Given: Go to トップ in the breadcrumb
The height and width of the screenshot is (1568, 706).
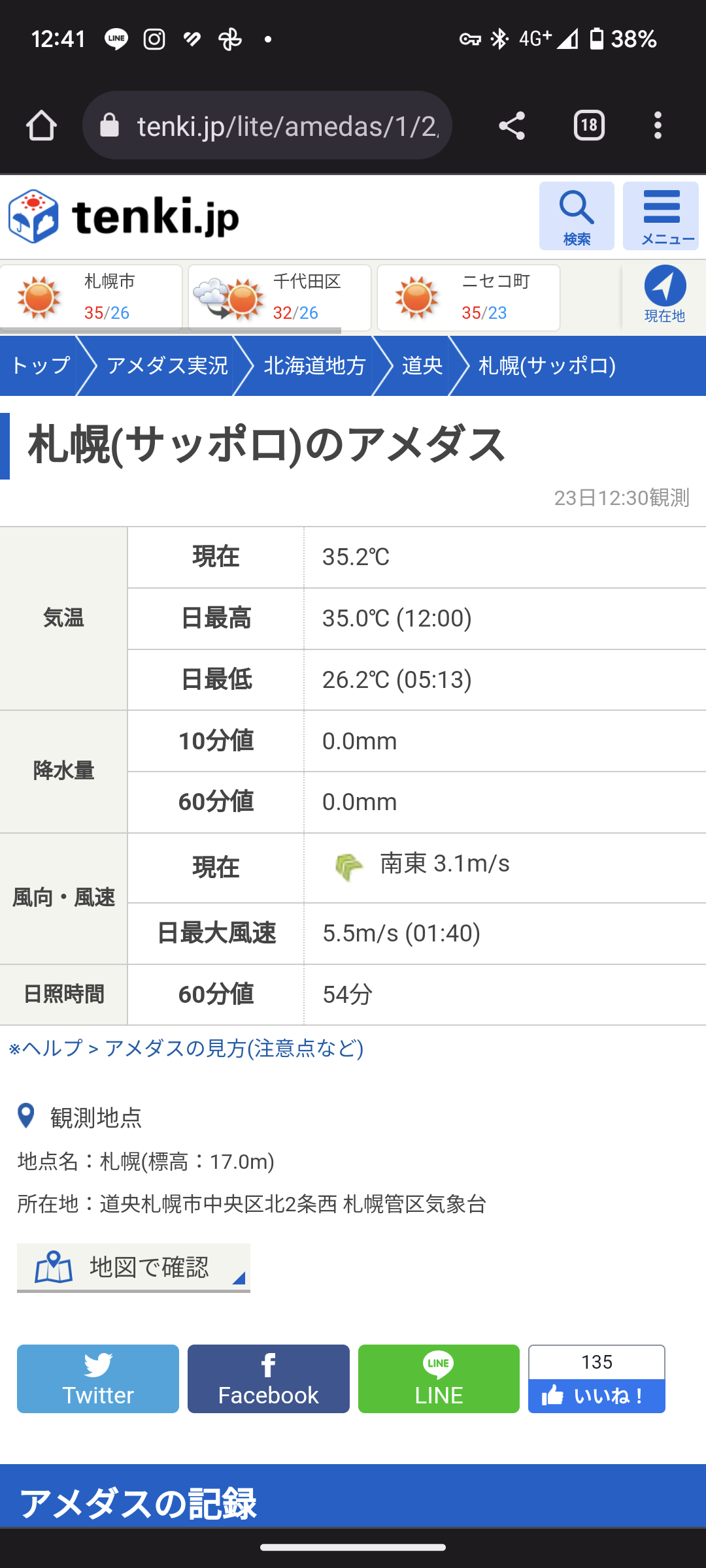Looking at the screenshot, I should (x=39, y=366).
